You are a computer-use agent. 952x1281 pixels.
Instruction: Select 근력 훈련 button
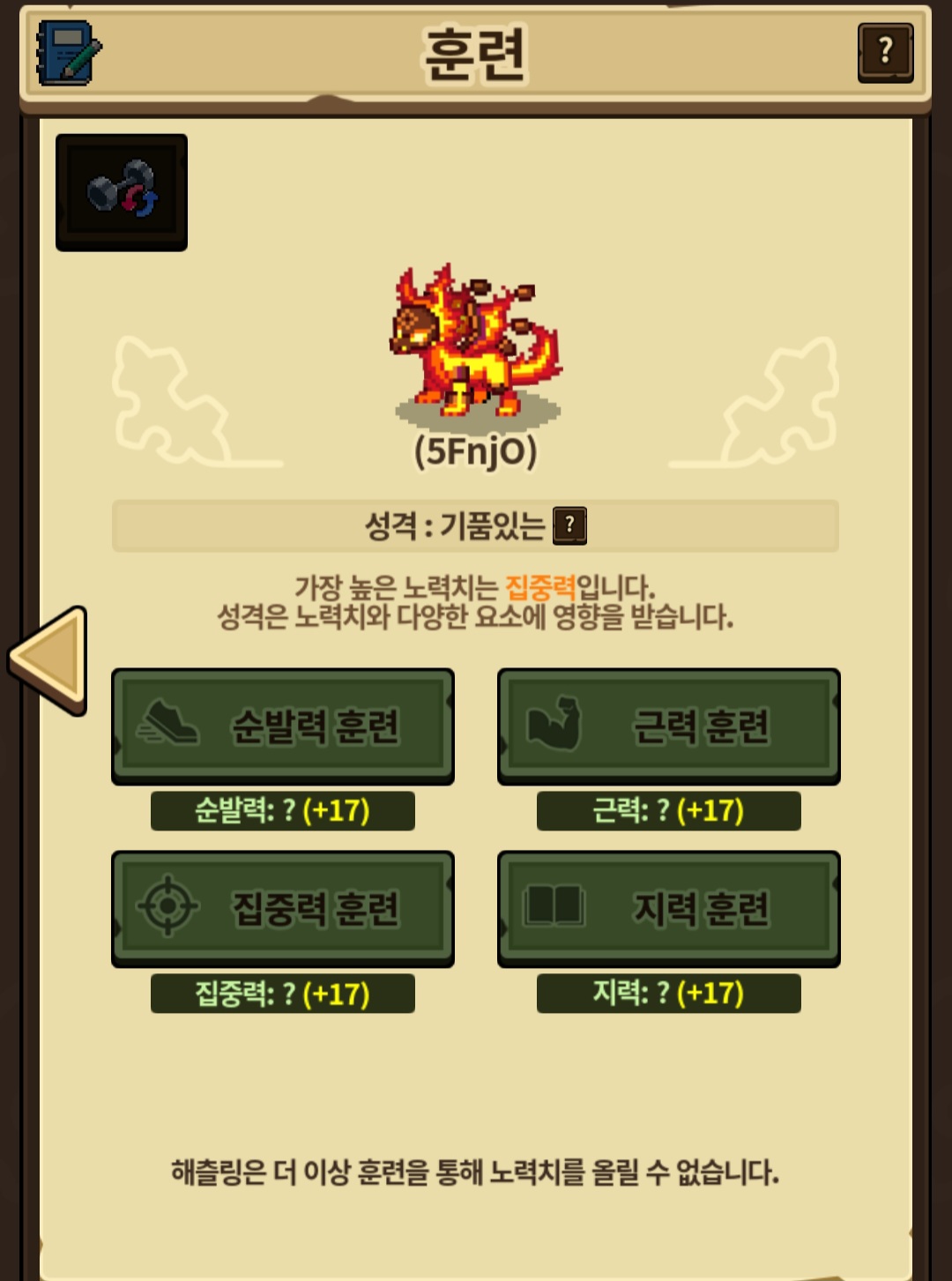(x=669, y=726)
